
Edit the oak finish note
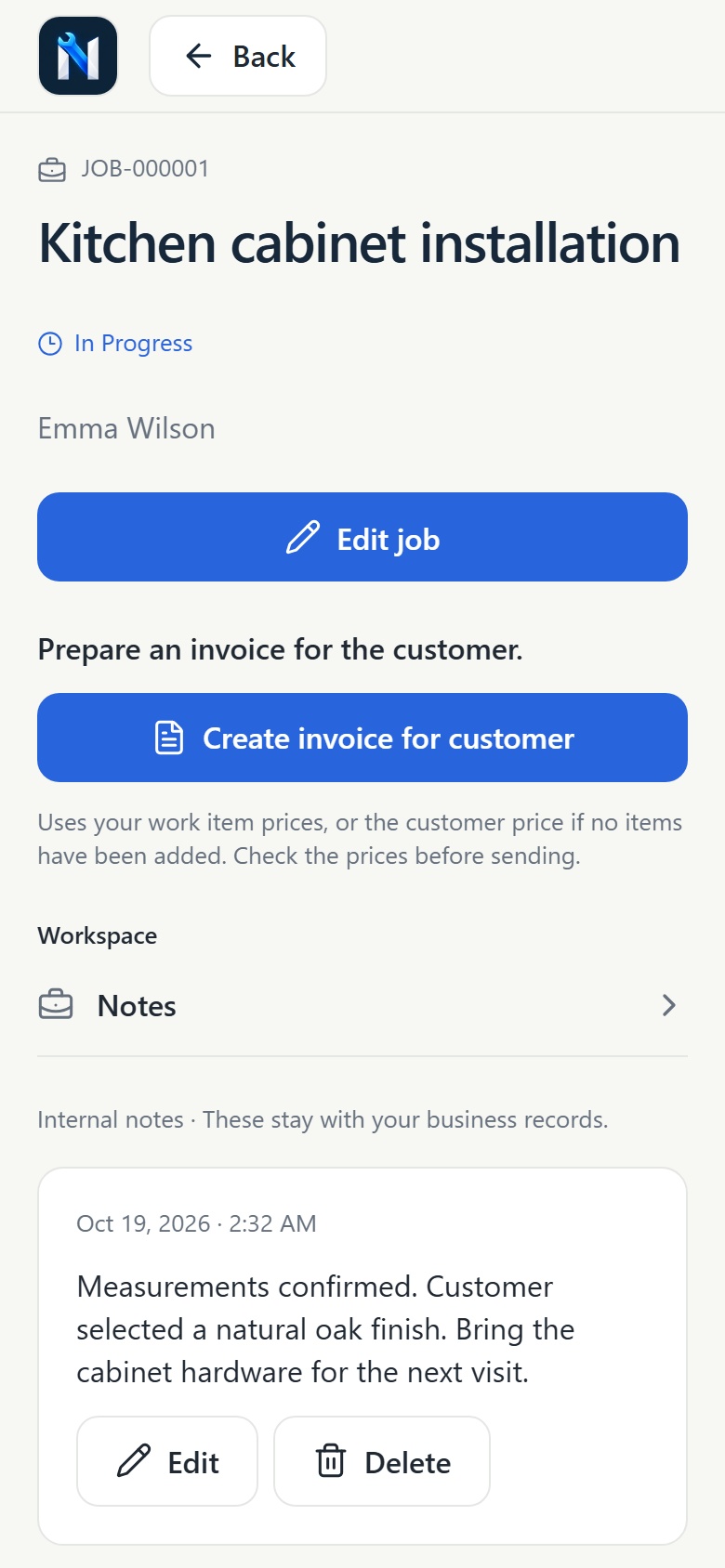click(167, 1461)
